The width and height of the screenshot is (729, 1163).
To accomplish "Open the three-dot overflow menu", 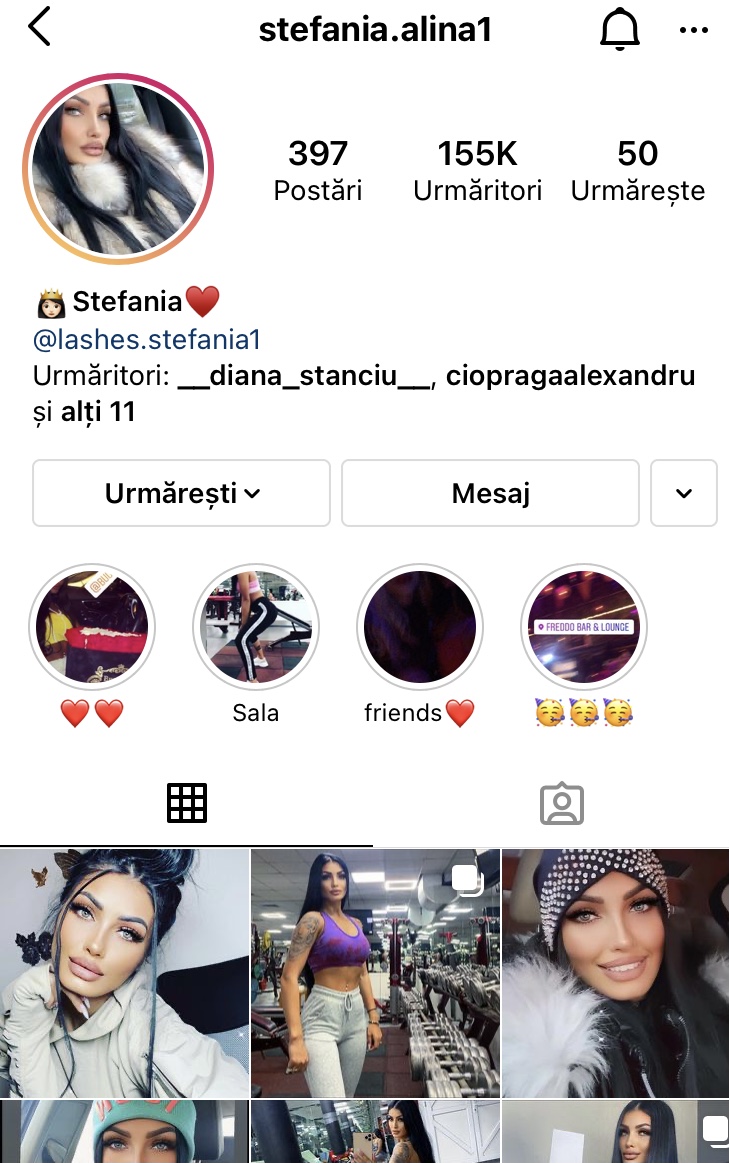I will [x=693, y=30].
